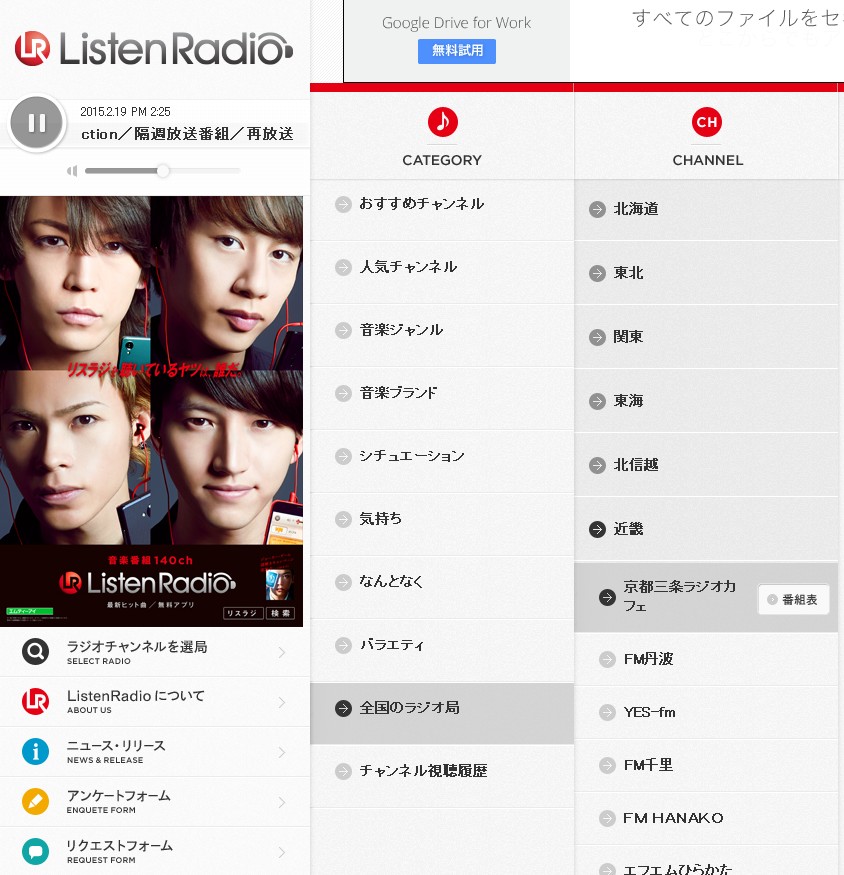
Task: Expand the 関東 region
Action: [706, 337]
